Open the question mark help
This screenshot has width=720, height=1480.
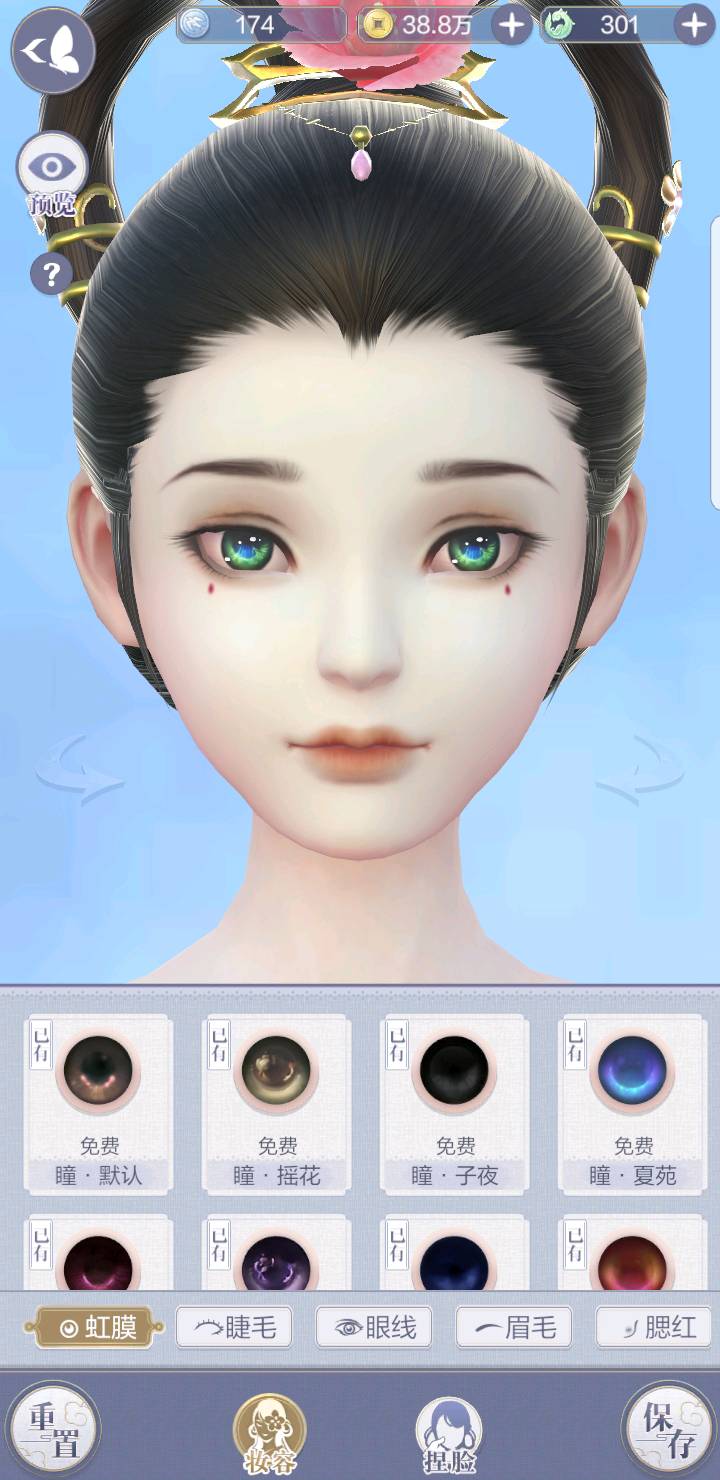[x=52, y=271]
